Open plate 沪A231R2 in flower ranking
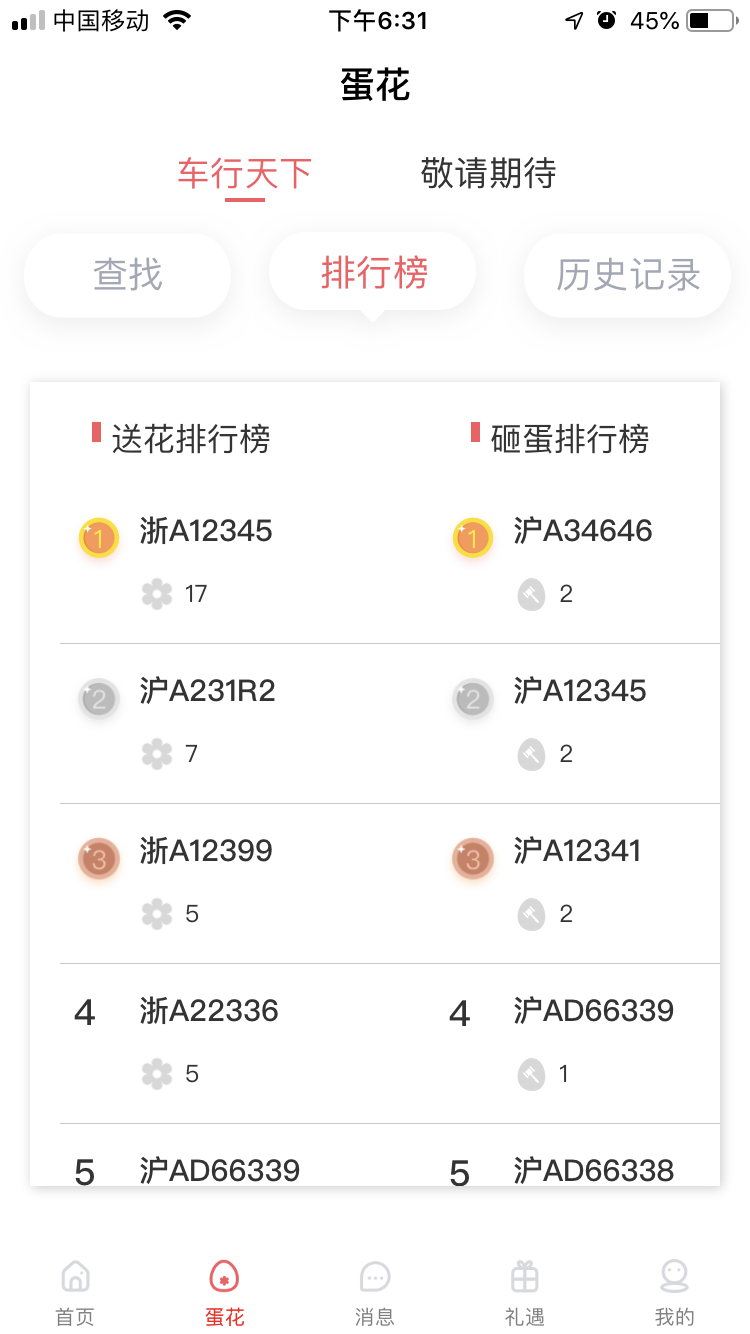The width and height of the screenshot is (750, 1334). click(x=207, y=691)
